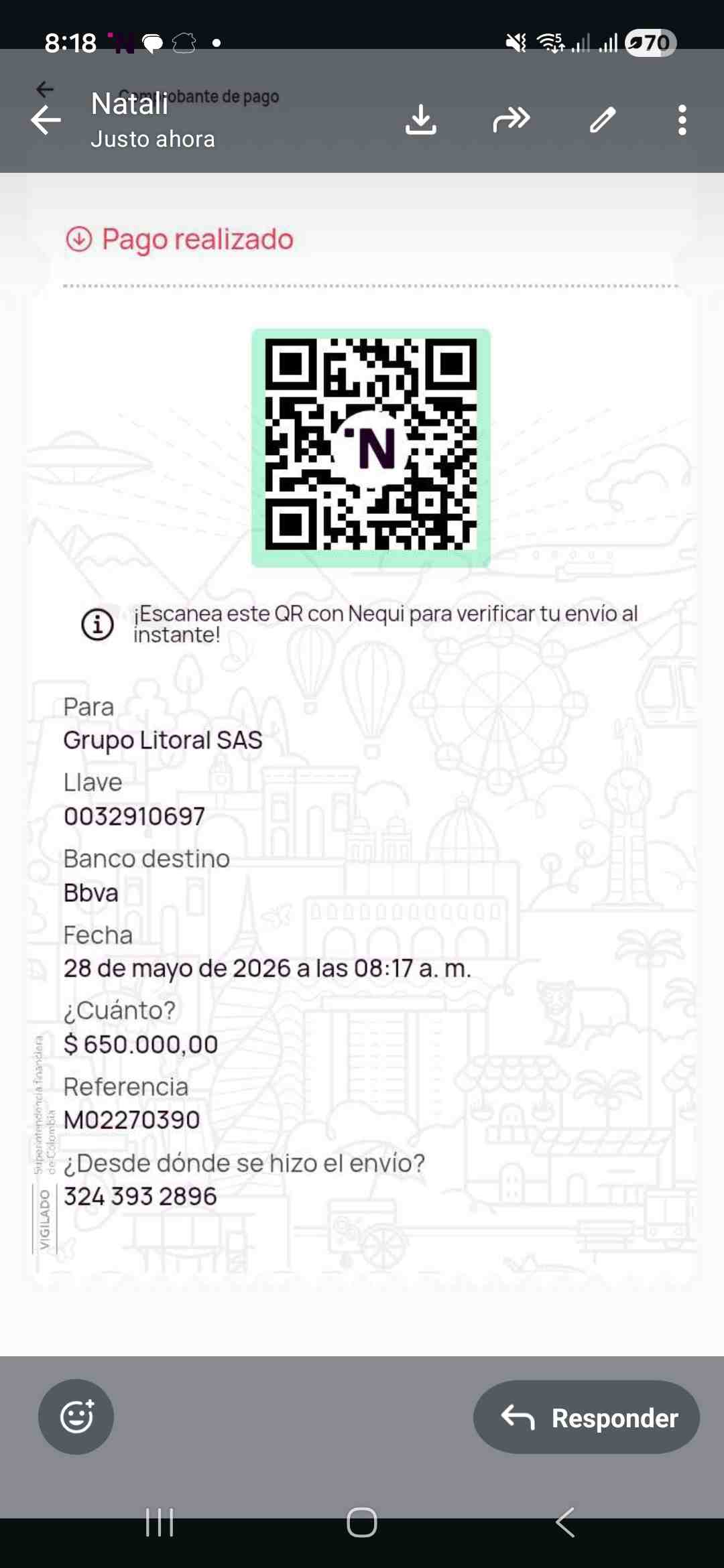Go back from Natali's image view

[x=46, y=121]
